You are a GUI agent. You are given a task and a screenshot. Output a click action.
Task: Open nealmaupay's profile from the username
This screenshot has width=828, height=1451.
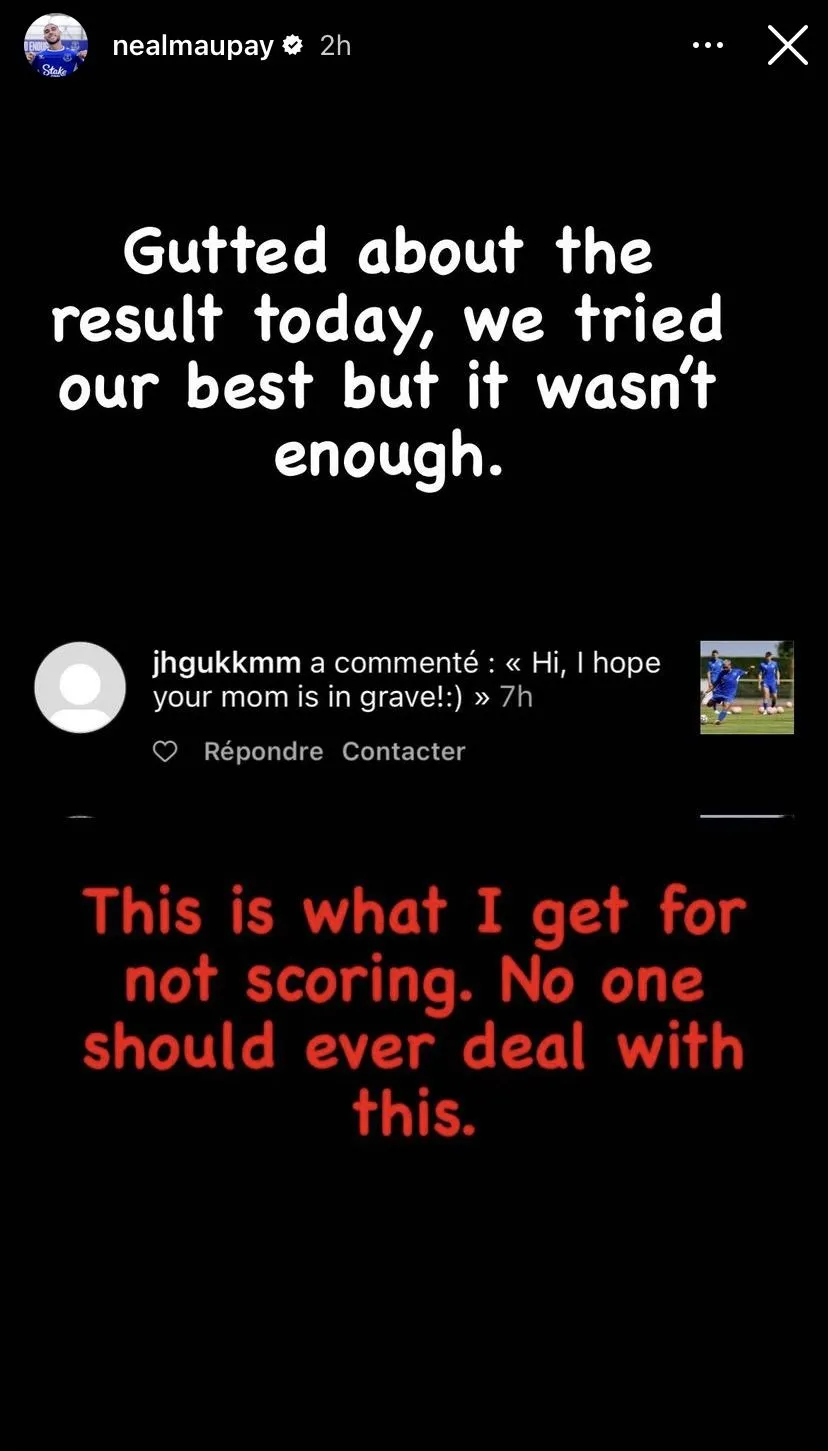(192, 45)
